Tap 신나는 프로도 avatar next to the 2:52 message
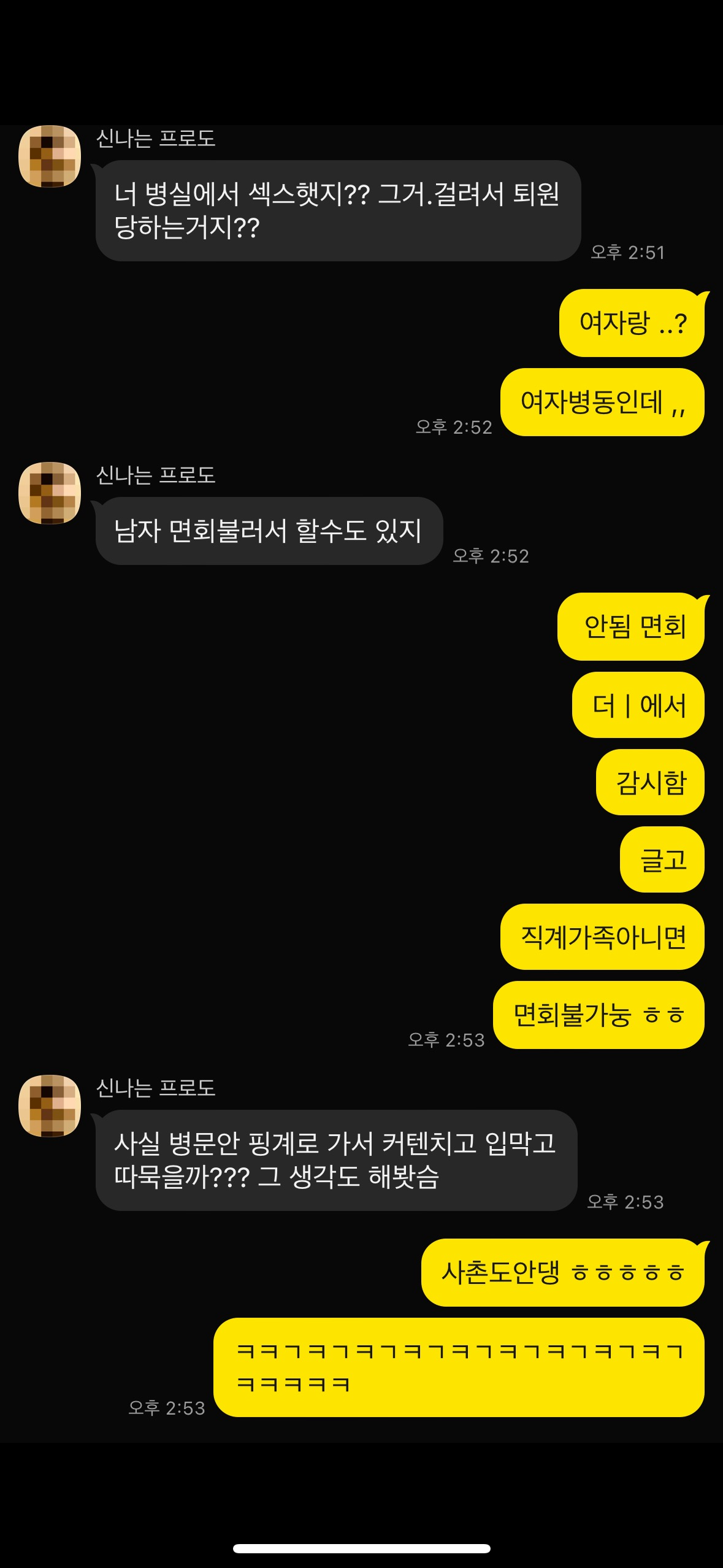This screenshot has height=1568, width=723. tap(50, 493)
